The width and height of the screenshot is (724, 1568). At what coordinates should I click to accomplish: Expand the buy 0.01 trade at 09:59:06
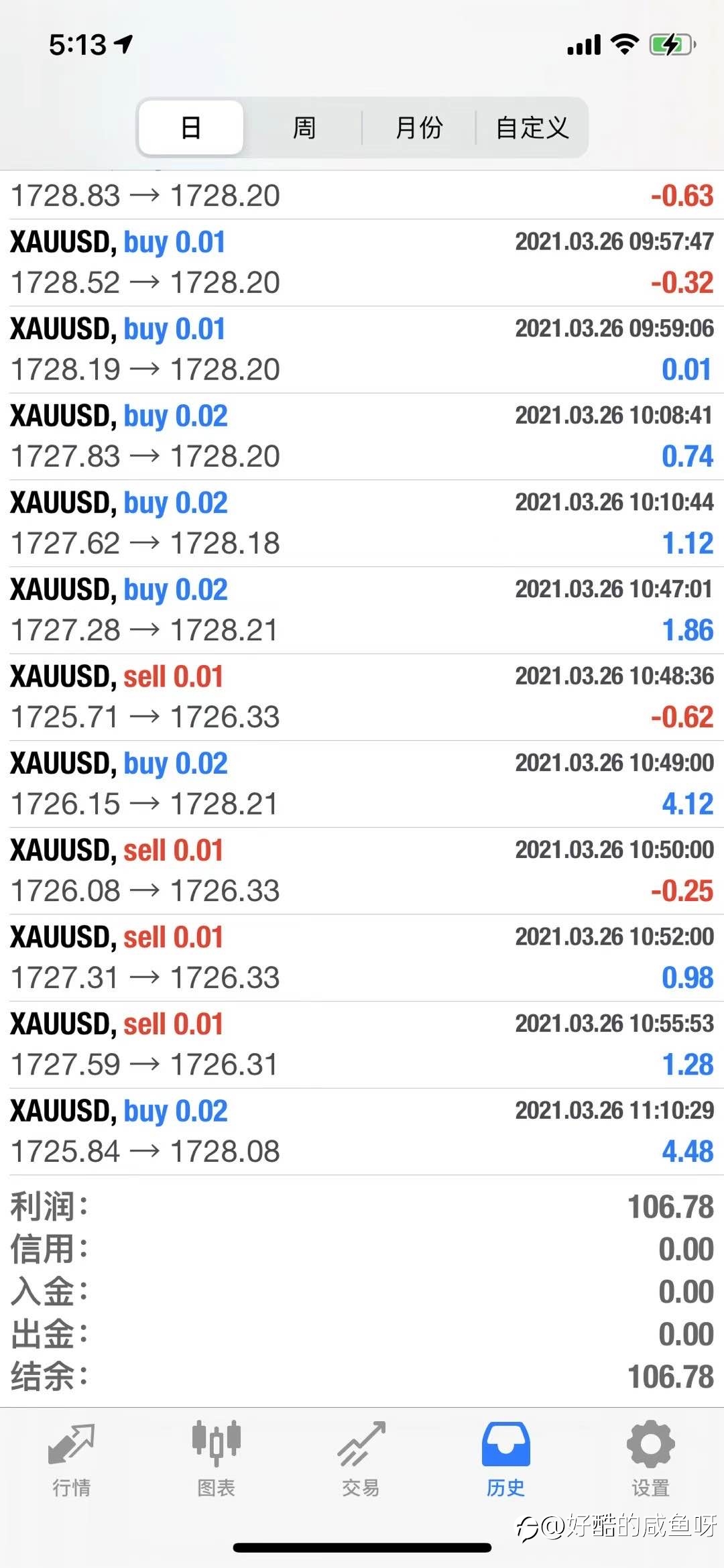[x=362, y=349]
